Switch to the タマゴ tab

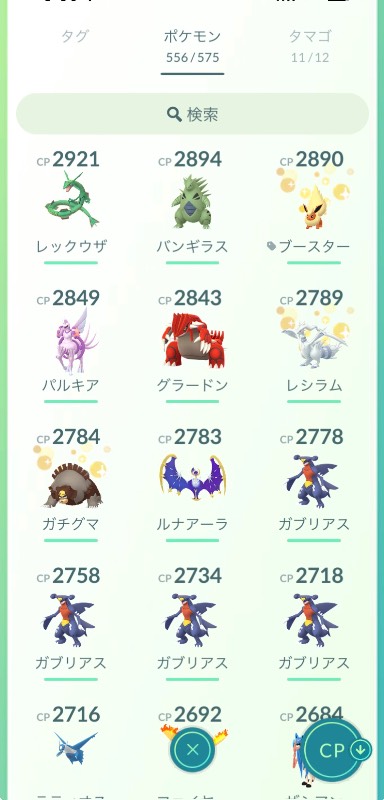click(x=310, y=45)
